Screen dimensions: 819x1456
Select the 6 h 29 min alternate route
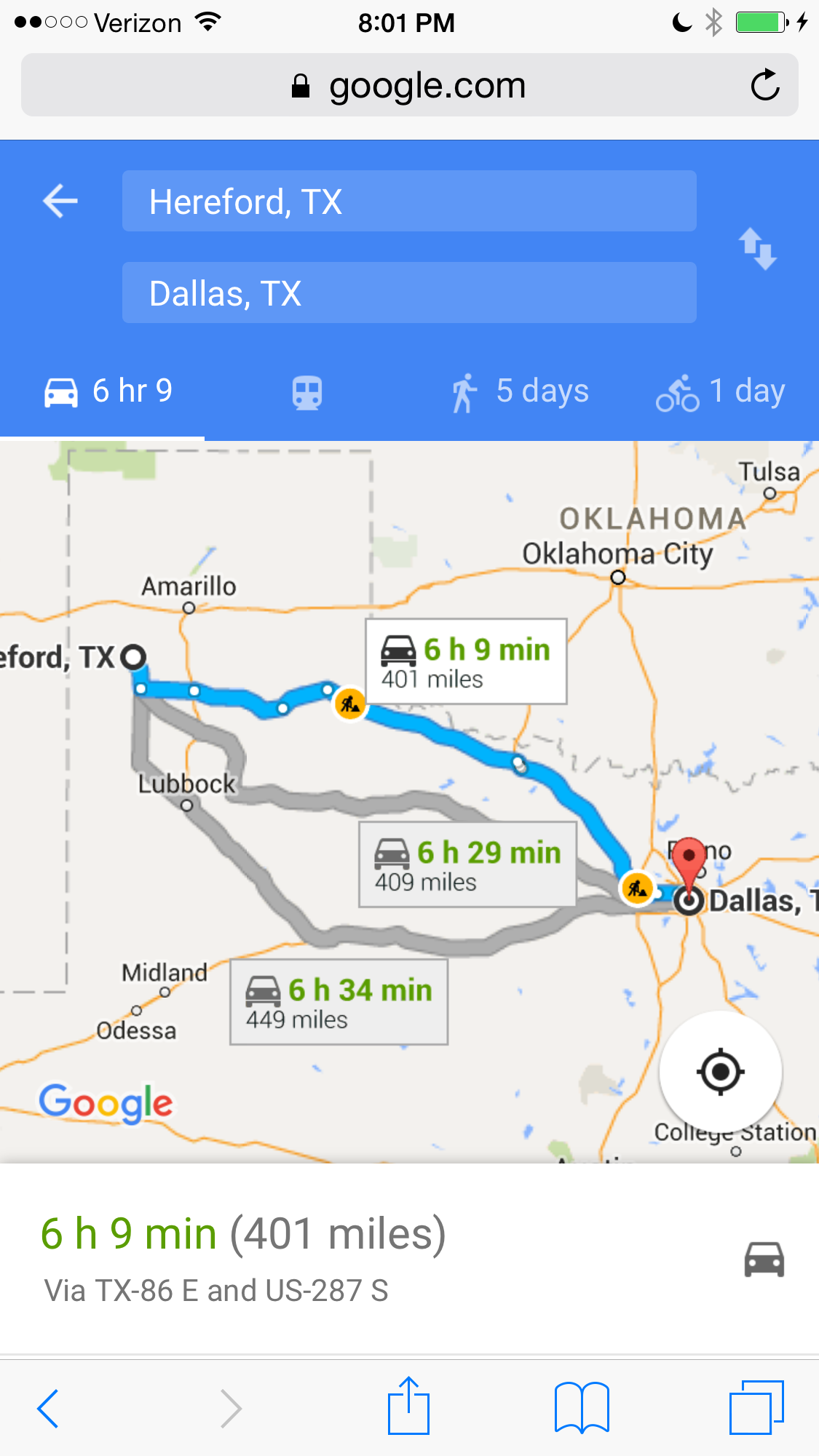[x=467, y=864]
